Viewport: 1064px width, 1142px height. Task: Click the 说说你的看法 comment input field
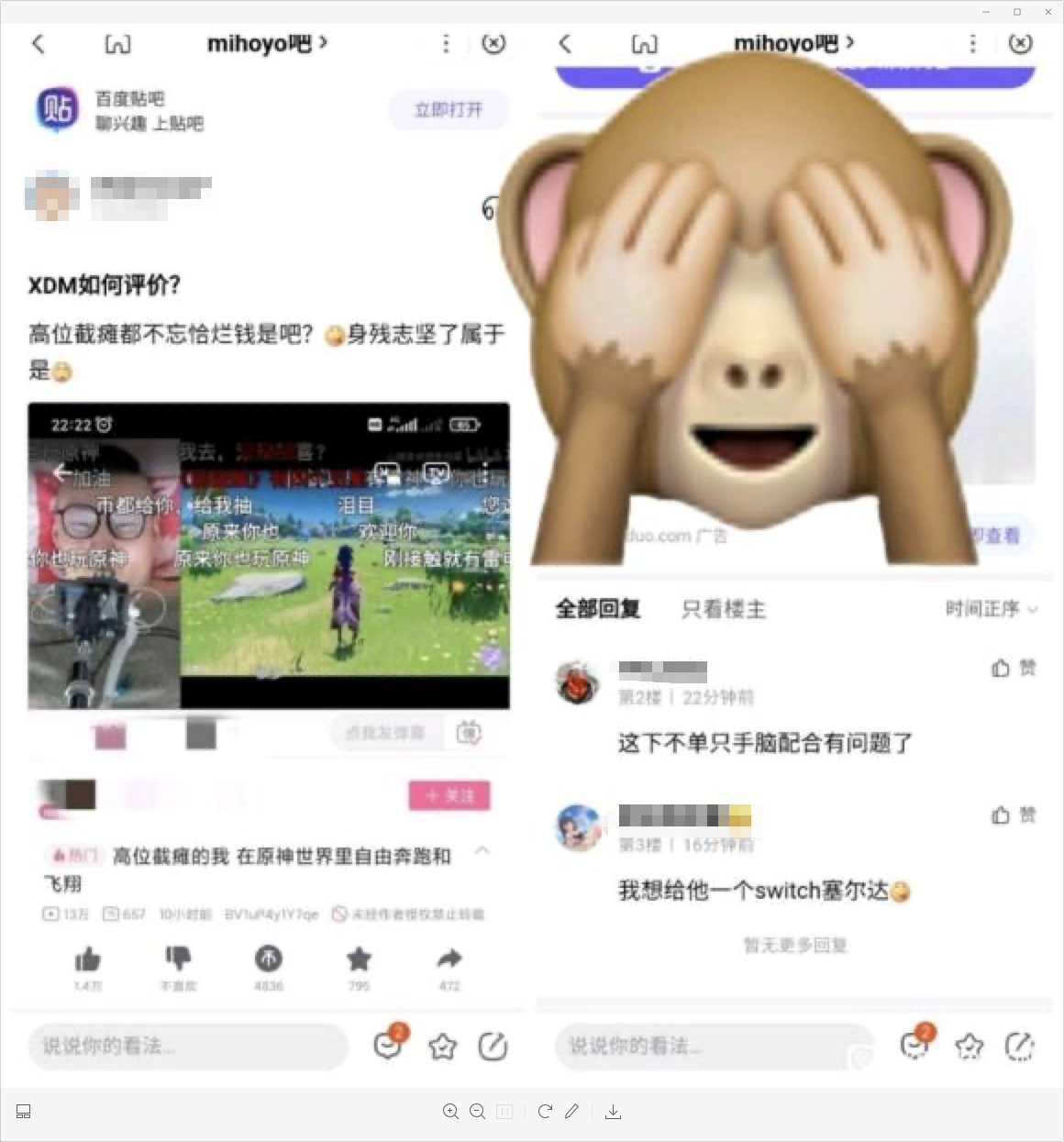(188, 1047)
